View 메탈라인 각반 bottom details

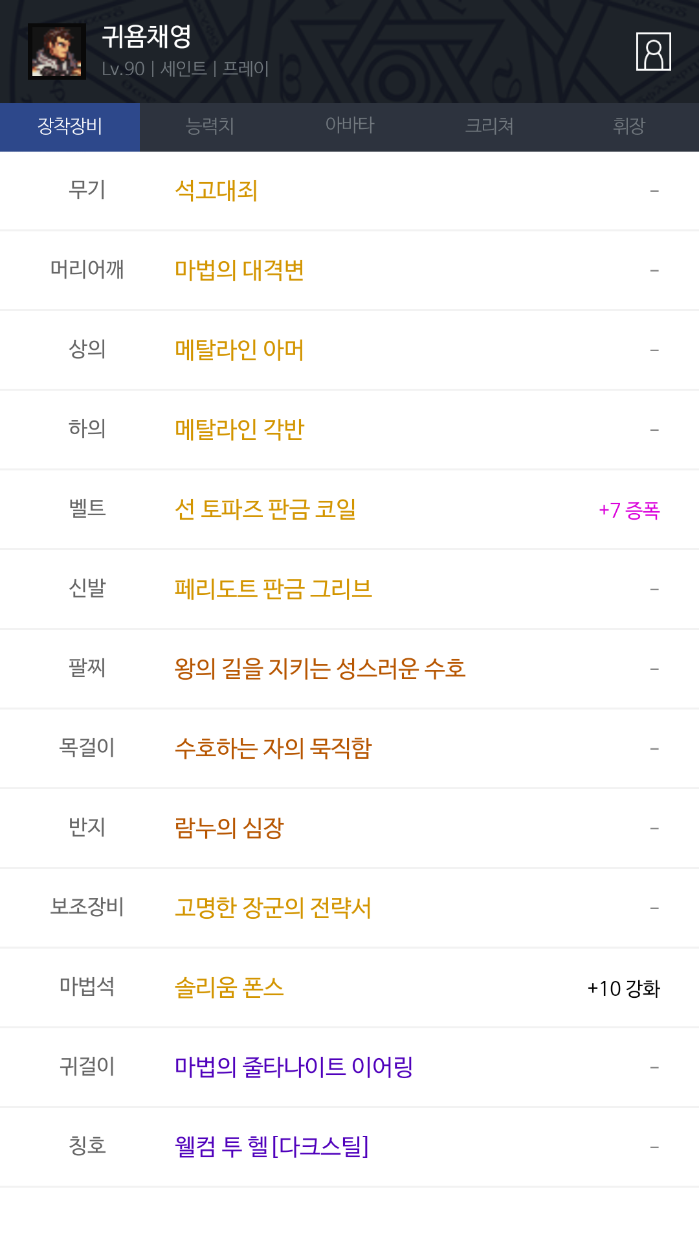[x=239, y=430]
